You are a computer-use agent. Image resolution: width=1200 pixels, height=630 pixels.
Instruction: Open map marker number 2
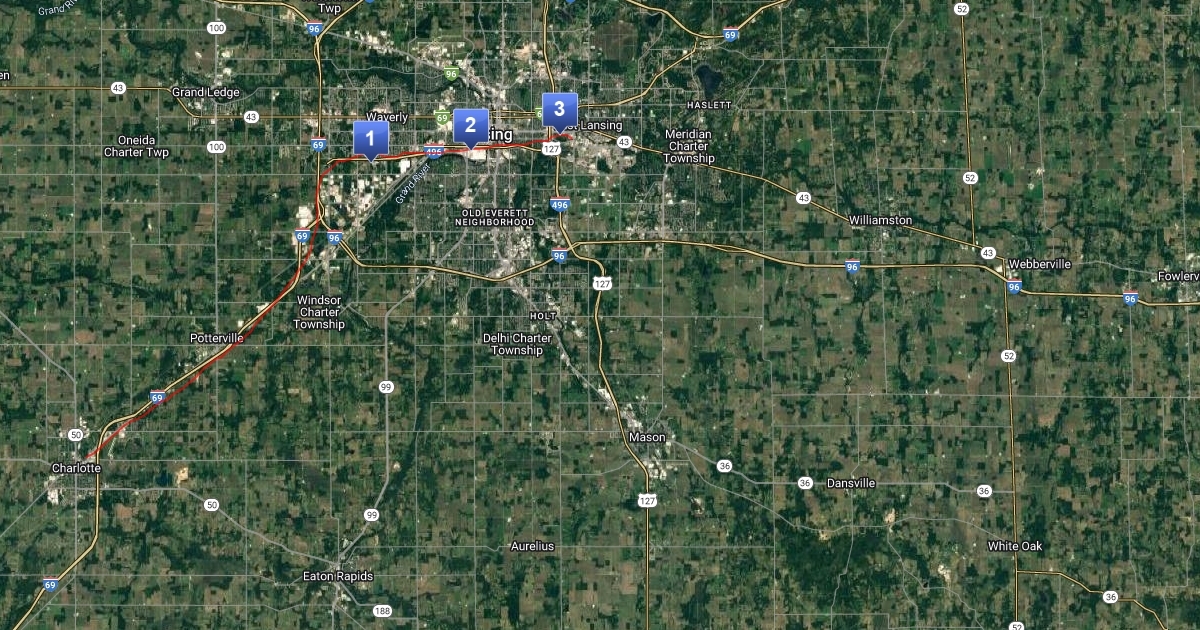(x=470, y=126)
